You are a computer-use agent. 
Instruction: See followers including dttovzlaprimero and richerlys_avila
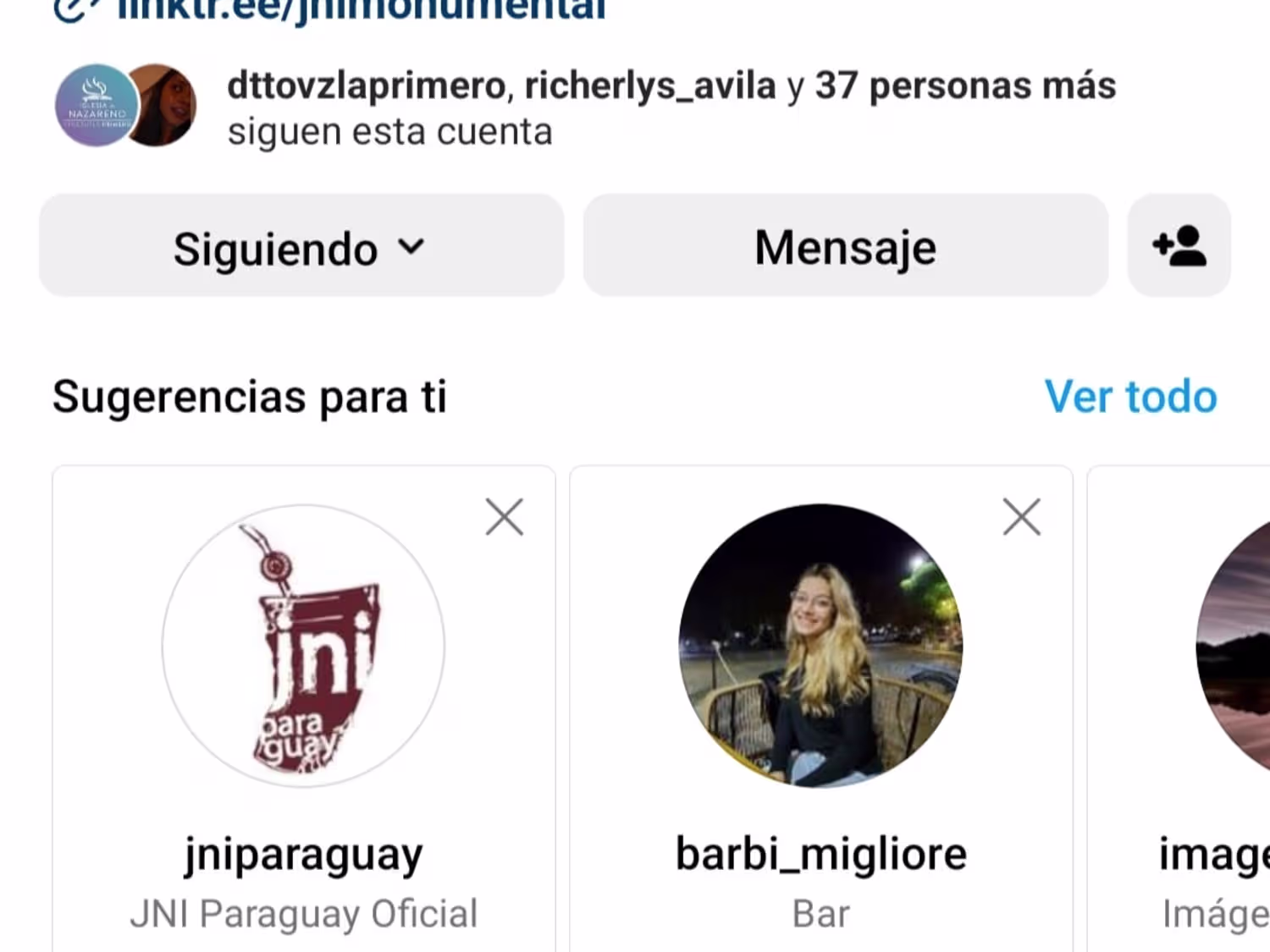671,107
